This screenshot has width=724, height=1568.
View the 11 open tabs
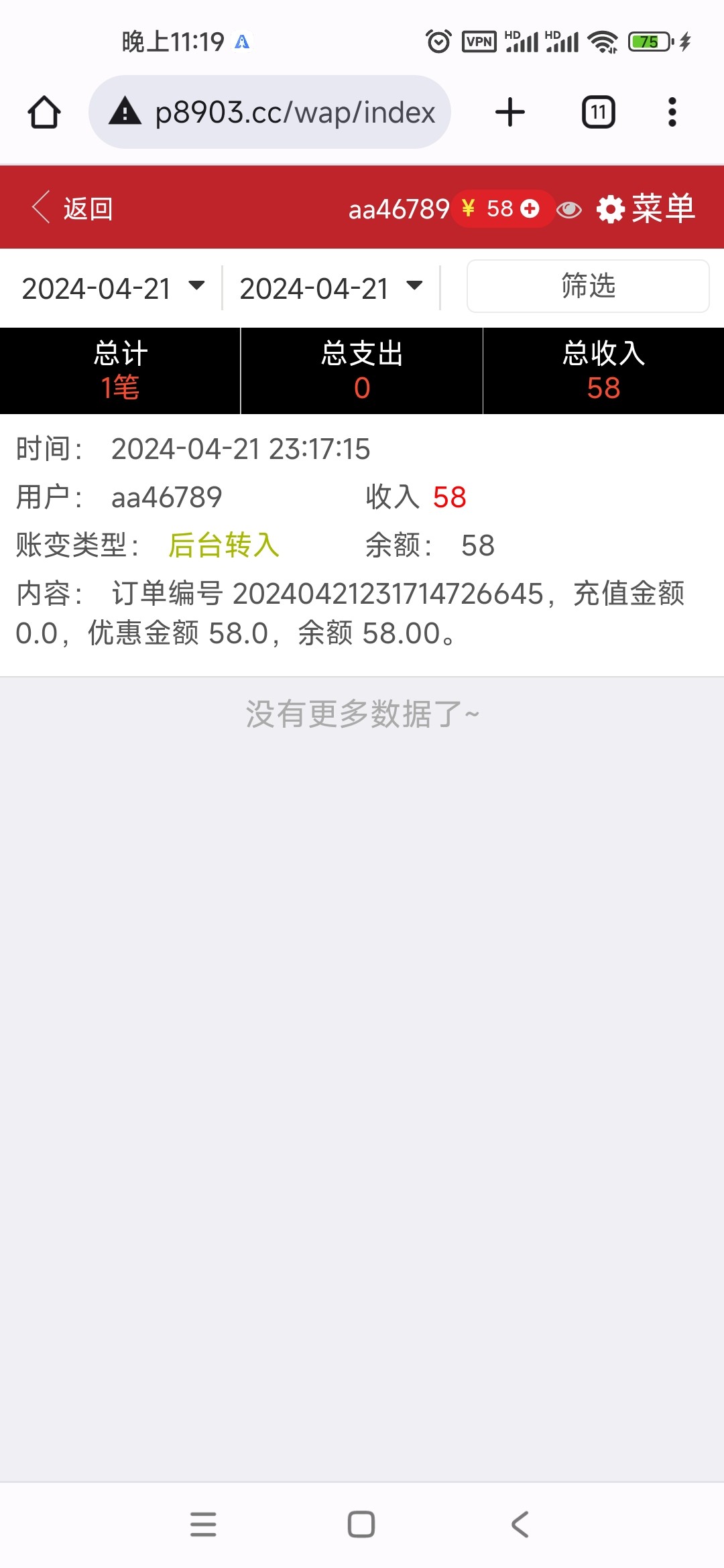(598, 112)
